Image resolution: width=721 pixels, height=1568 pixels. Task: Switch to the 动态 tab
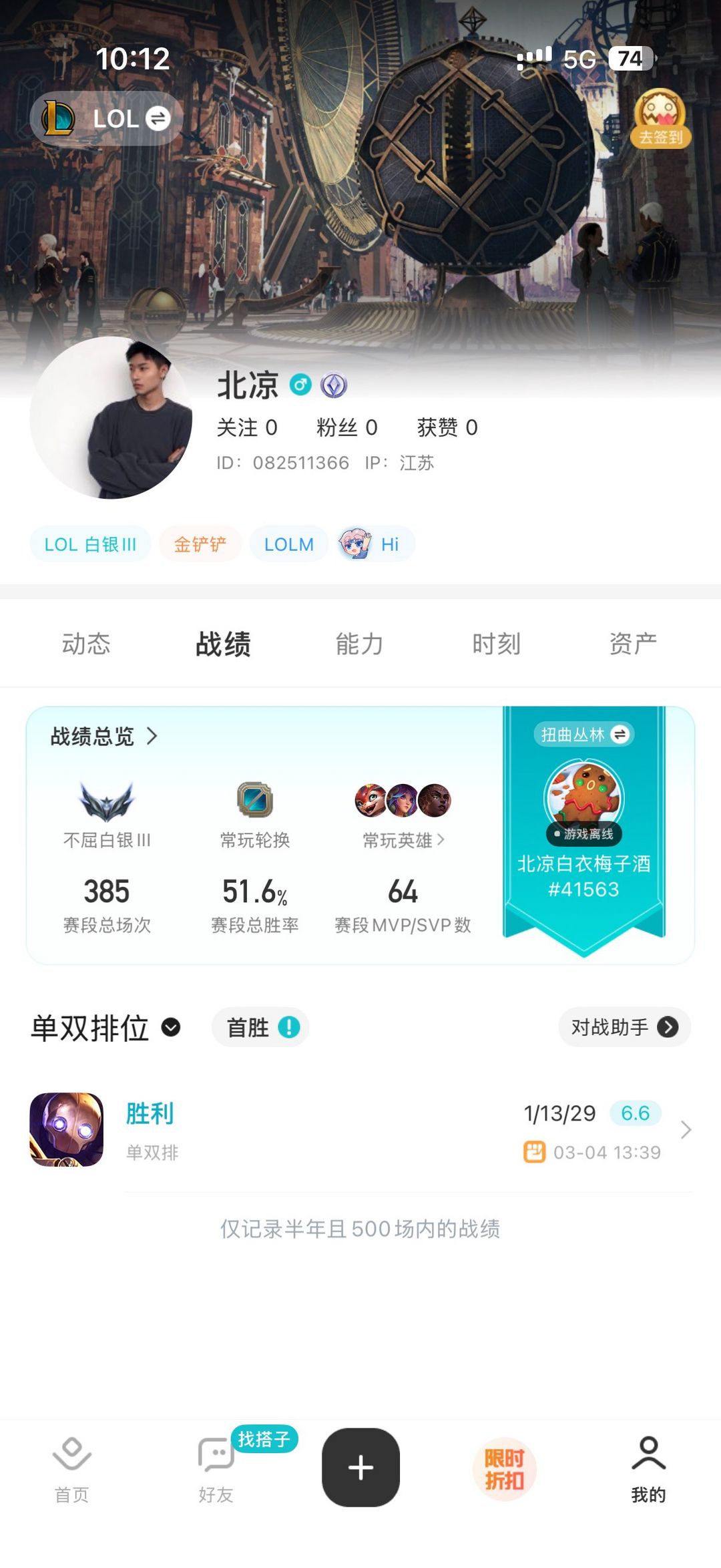point(86,644)
